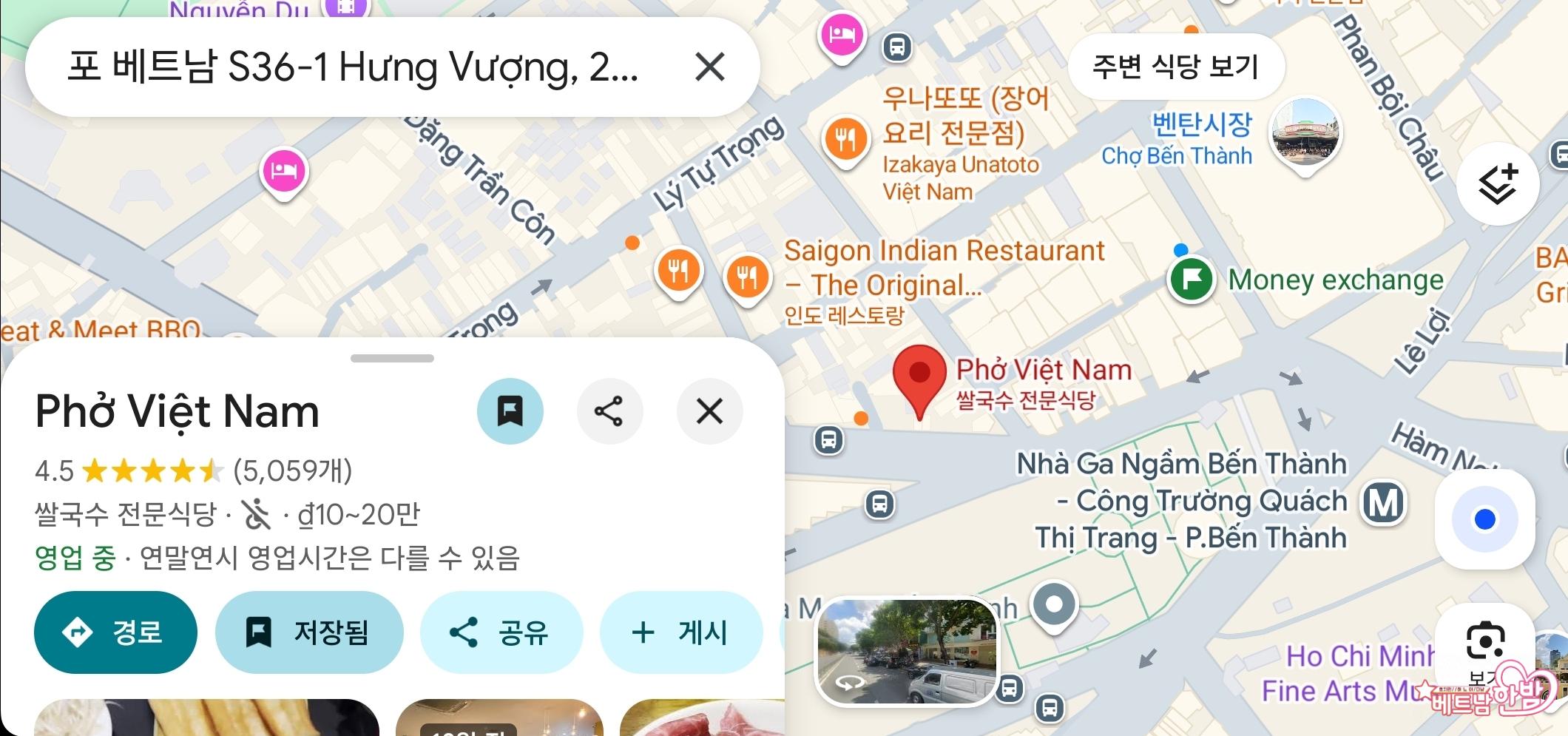Select the Bến Thành metro station marker
Viewport: 1568px width, 736px height.
pos(1384,504)
